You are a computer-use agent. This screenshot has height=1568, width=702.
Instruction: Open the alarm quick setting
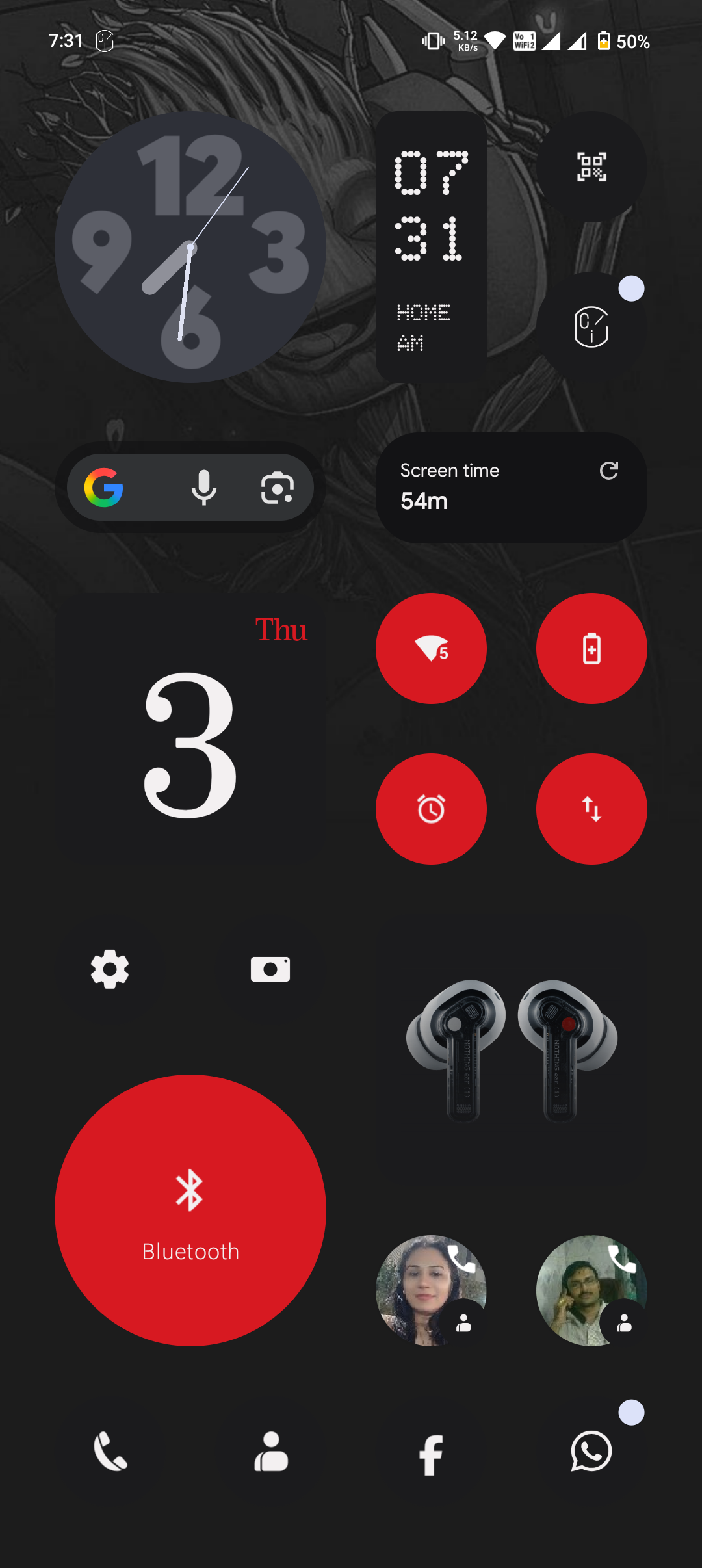click(431, 809)
